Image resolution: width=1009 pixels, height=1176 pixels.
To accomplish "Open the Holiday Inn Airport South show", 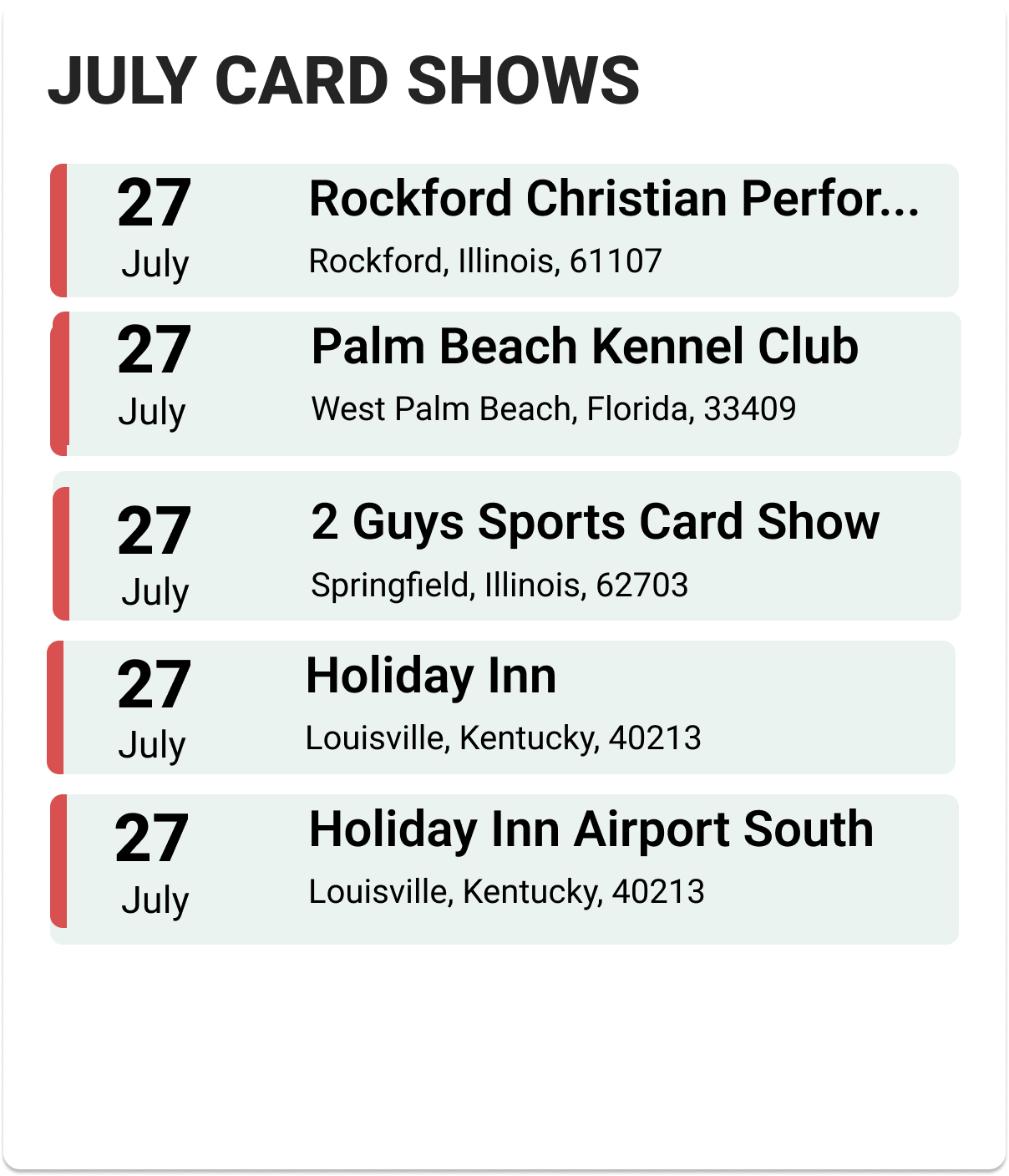I will (x=591, y=830).
